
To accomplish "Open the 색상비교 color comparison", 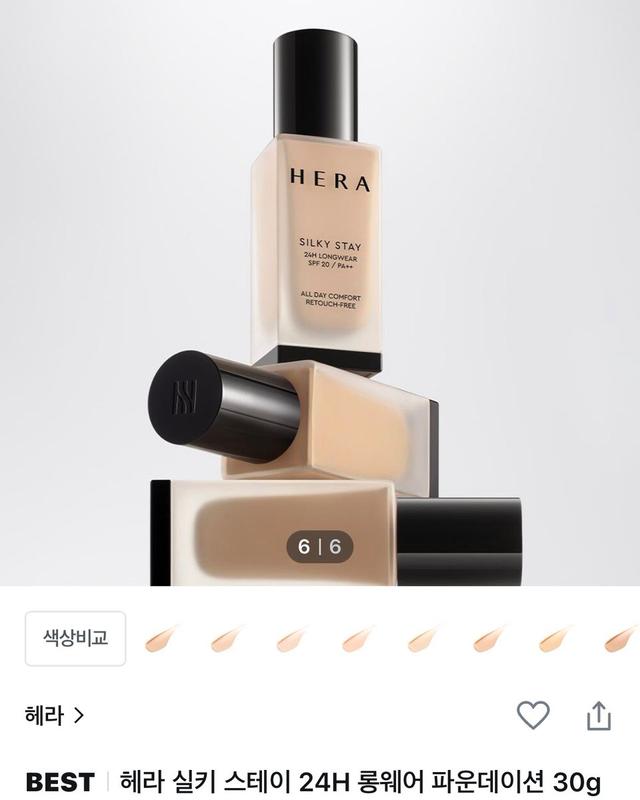I will click(x=75, y=638).
